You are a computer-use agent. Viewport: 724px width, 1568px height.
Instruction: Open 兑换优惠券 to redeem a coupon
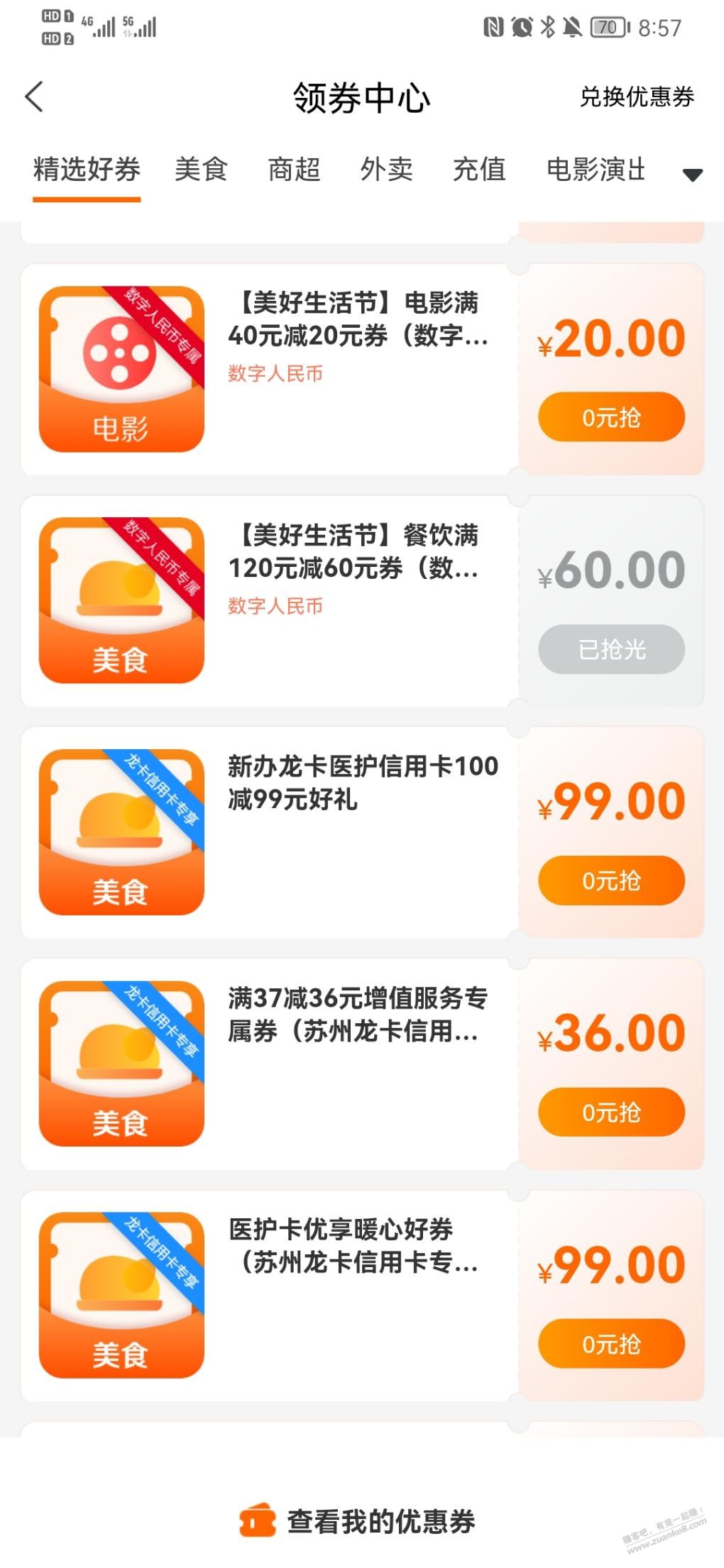pyautogui.click(x=636, y=97)
